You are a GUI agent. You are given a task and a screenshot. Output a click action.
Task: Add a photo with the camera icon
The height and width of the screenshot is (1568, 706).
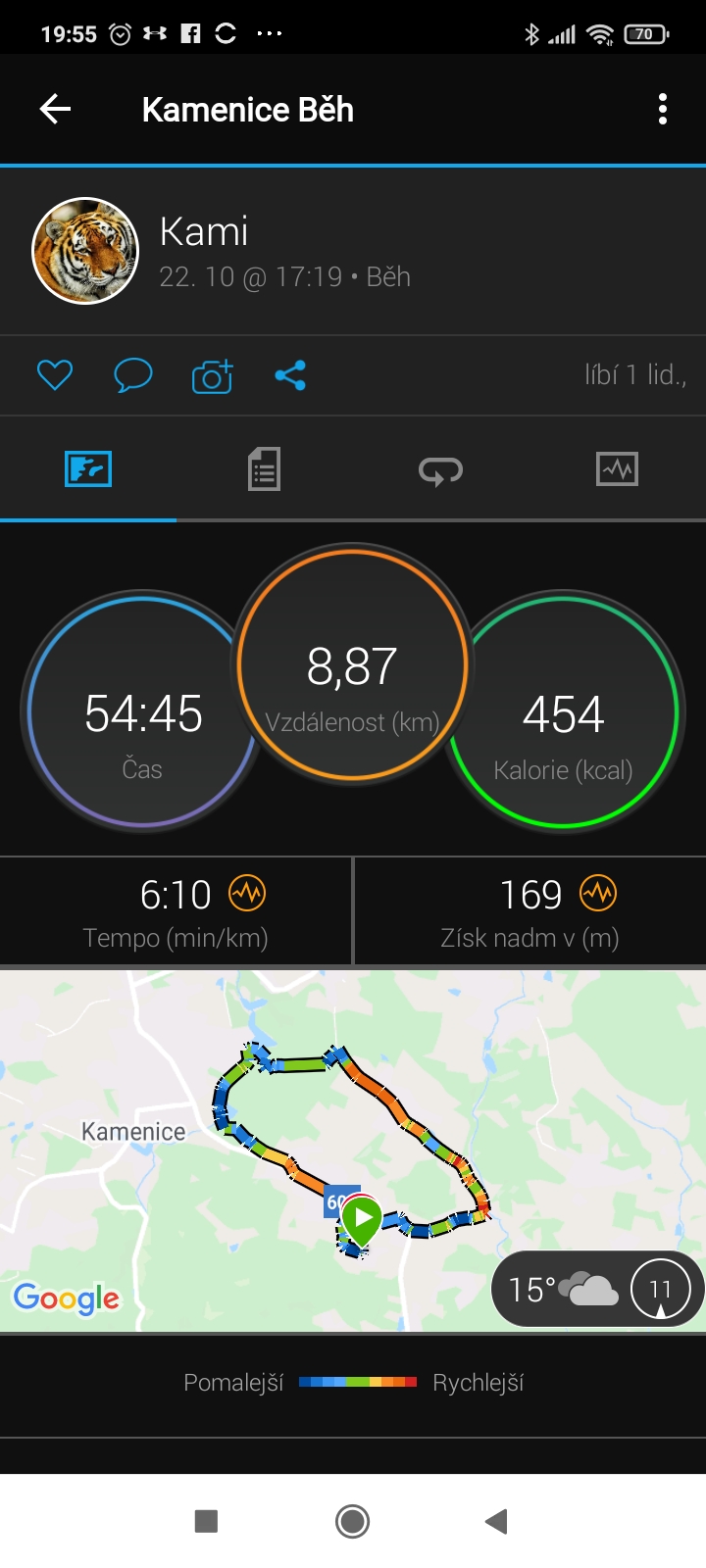[x=212, y=376]
